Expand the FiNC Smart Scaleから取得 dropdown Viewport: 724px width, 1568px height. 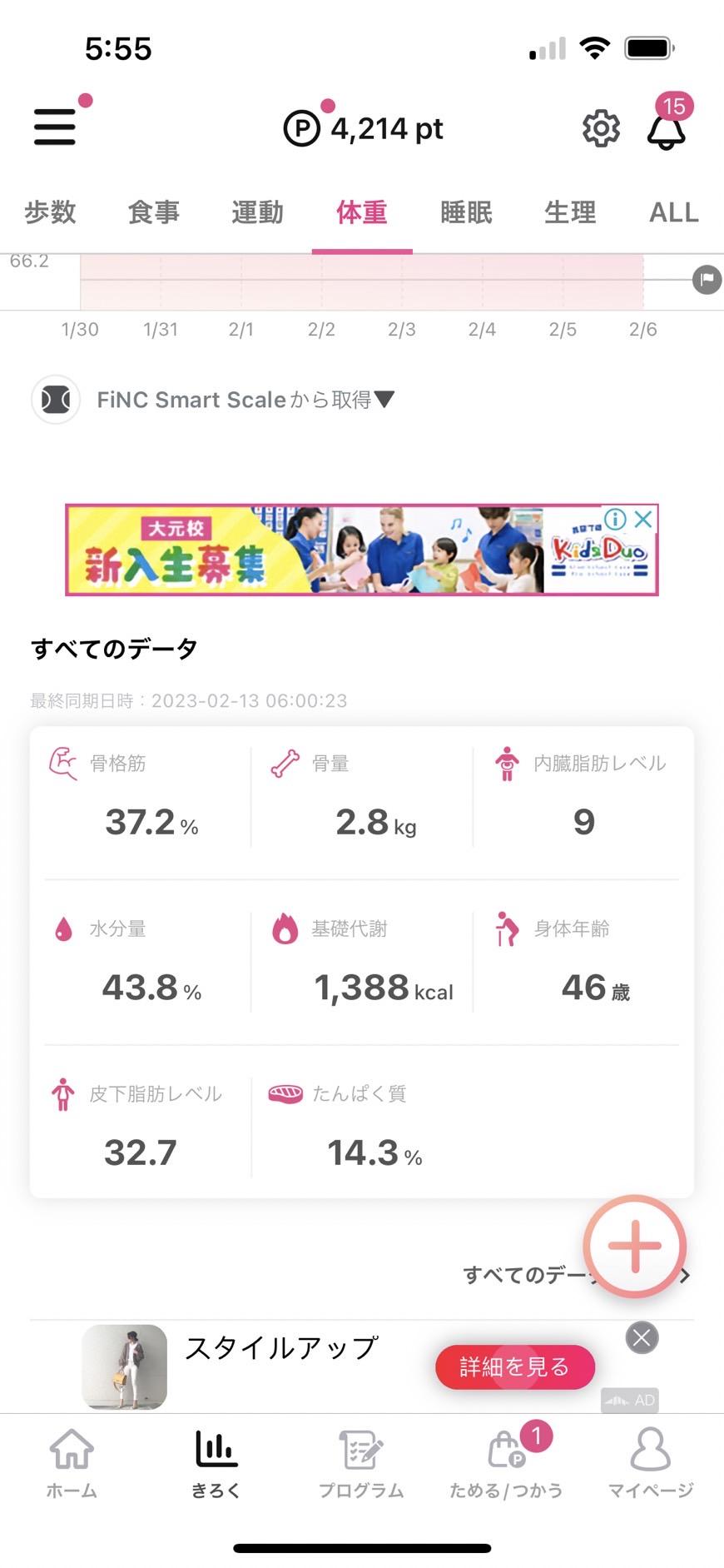[x=245, y=400]
